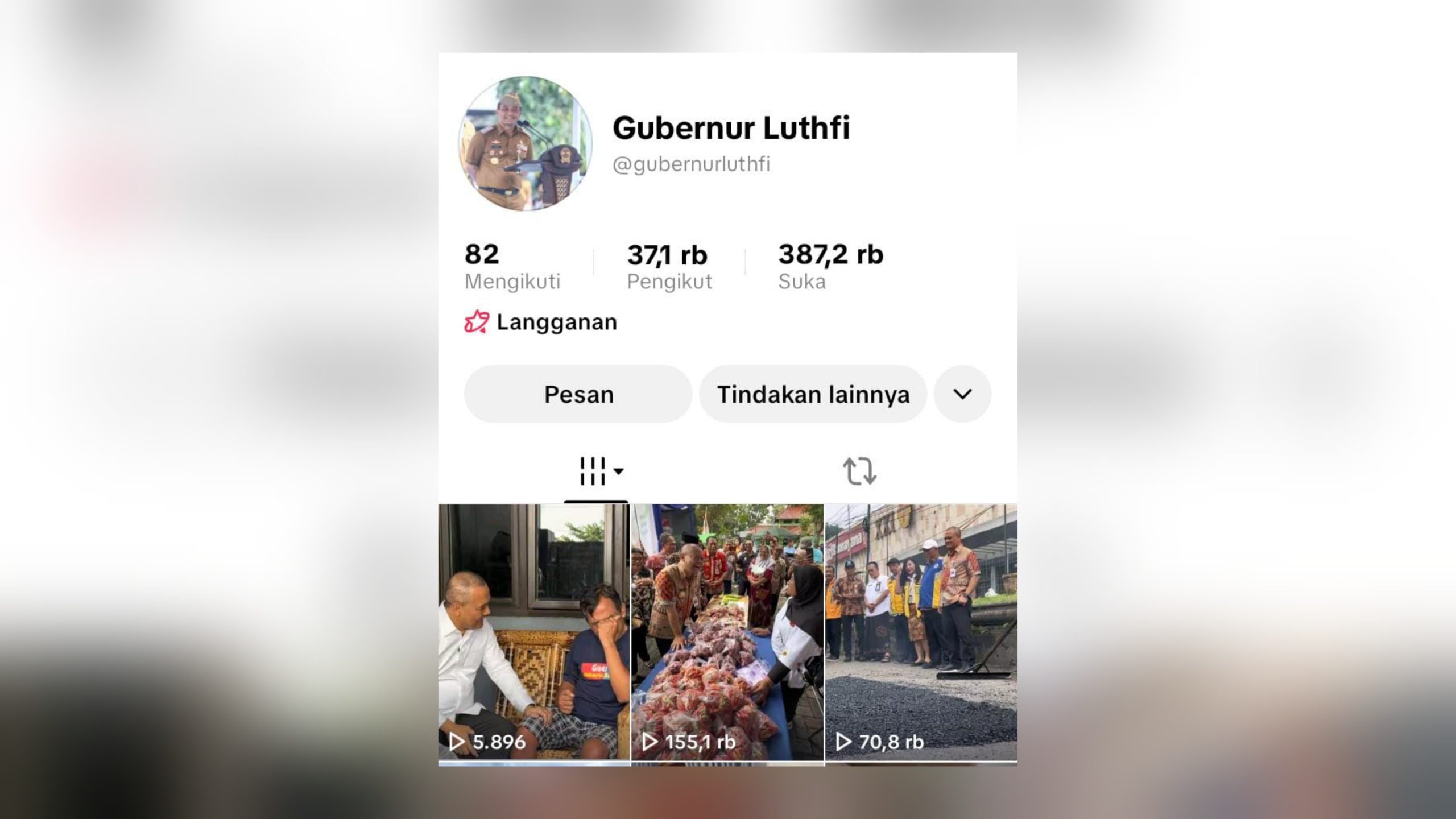Expand the suggested accounts chevron
This screenshot has width=1456, height=819.
(962, 394)
